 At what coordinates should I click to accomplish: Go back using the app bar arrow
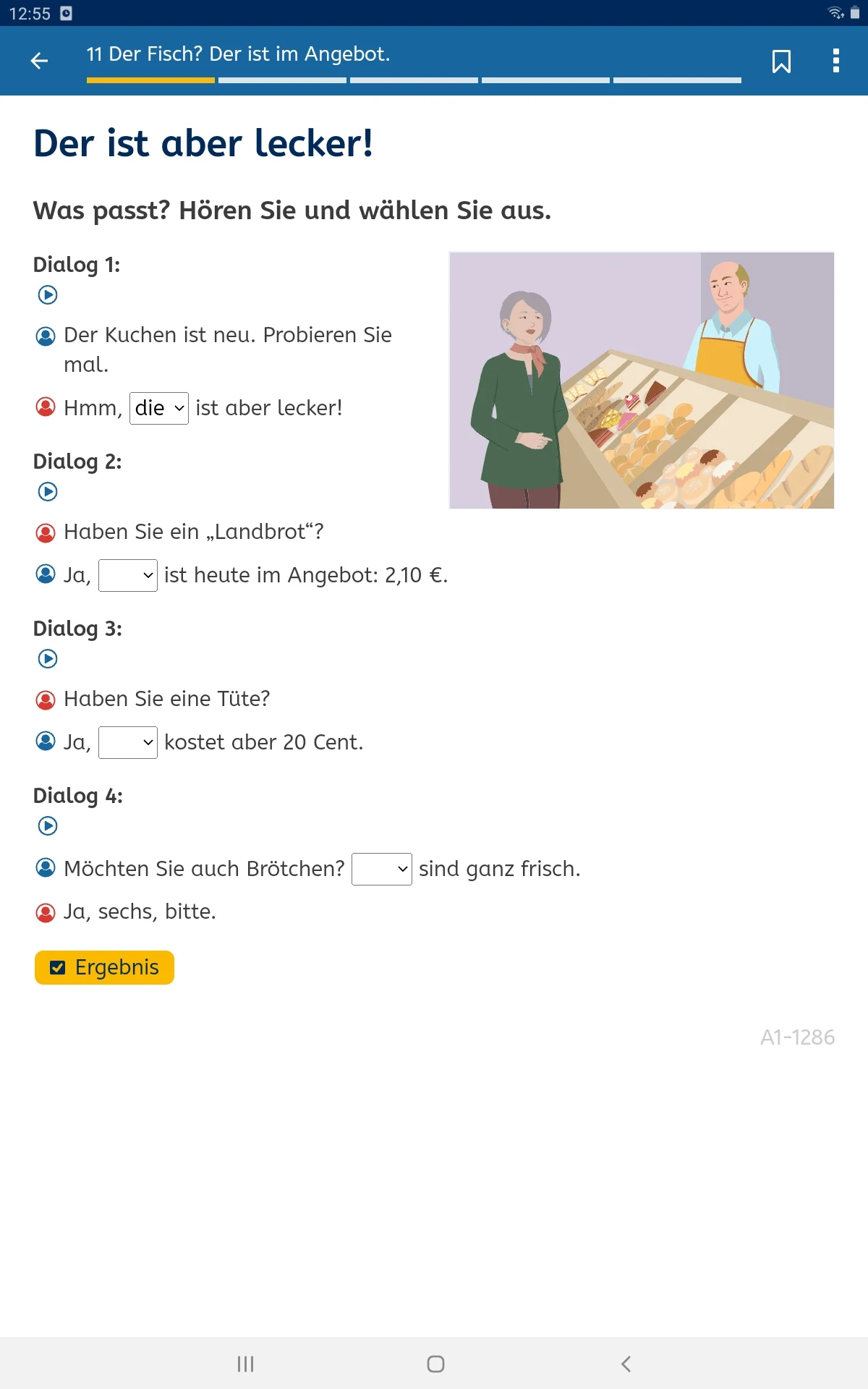[x=40, y=61]
